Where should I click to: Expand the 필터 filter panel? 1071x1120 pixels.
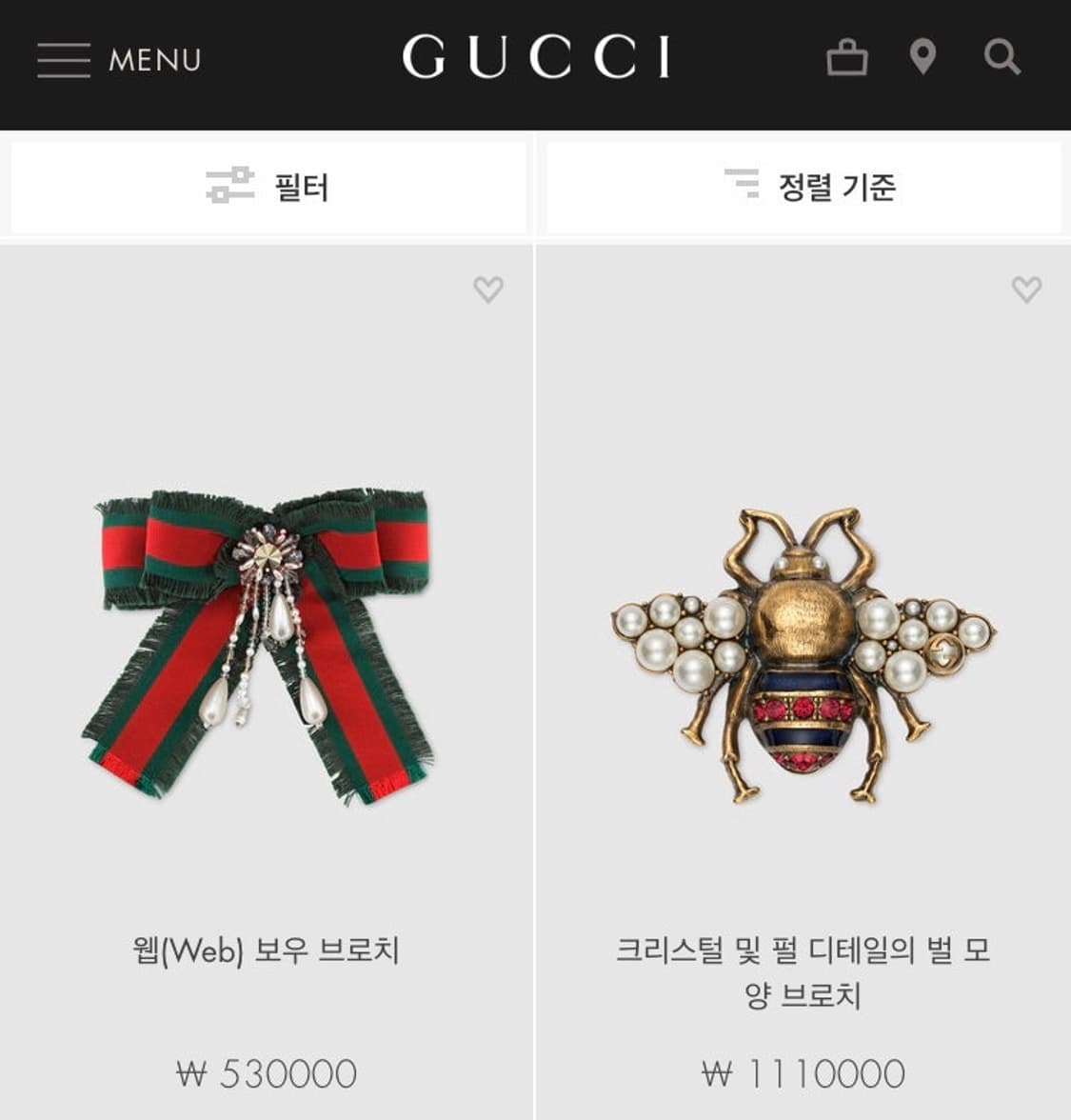[x=268, y=188]
